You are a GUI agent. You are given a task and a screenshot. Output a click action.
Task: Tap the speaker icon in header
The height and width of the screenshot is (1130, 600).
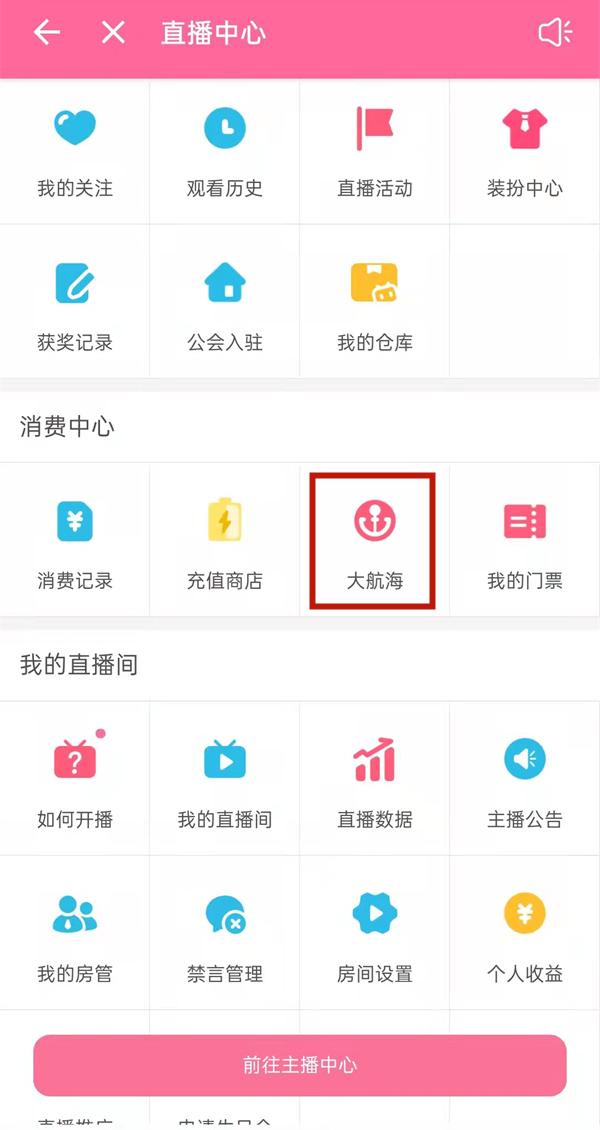(x=555, y=33)
